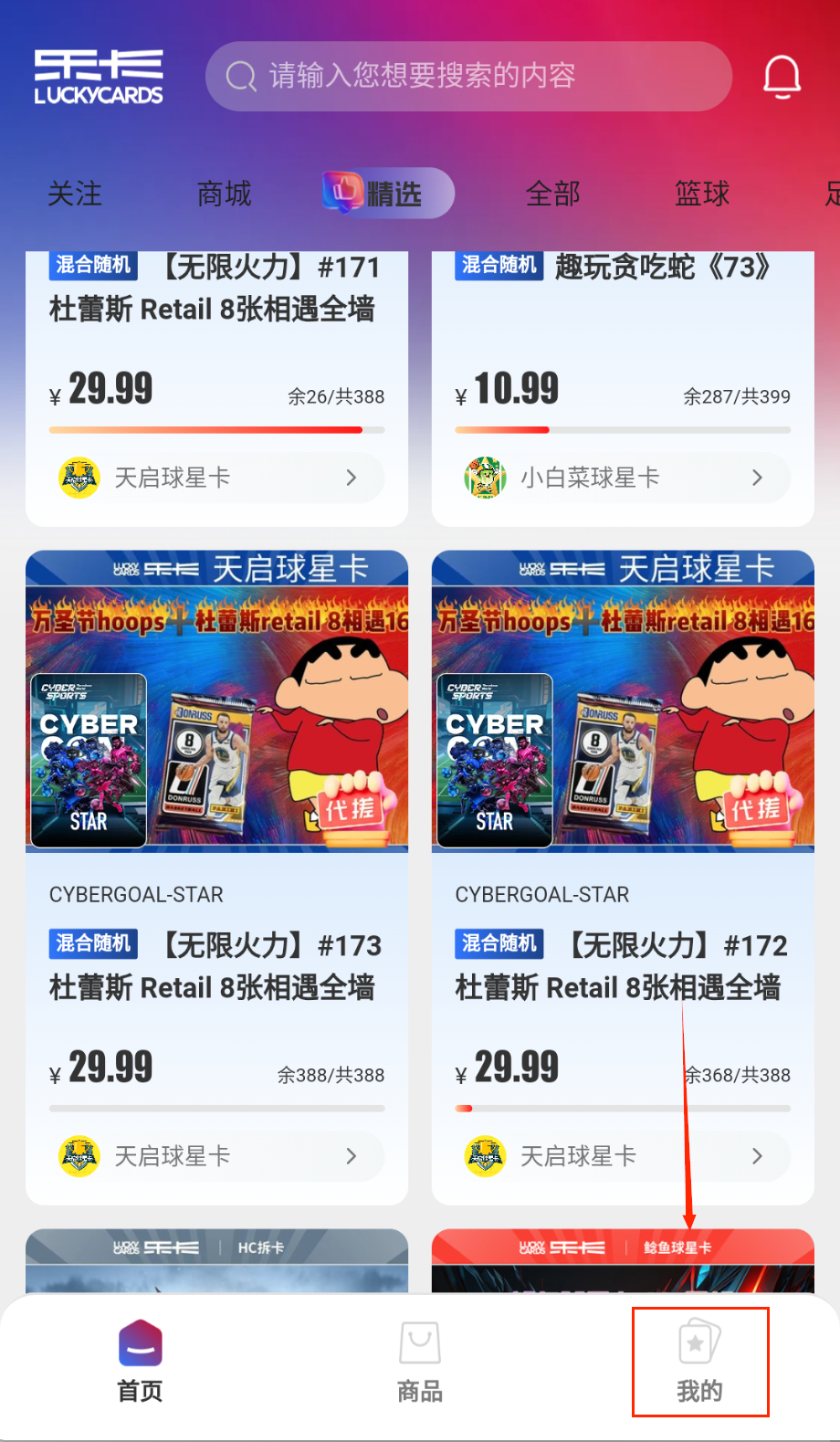Switch to the 全部 tab
Image resolution: width=840 pixels, height=1442 pixels.
click(x=553, y=194)
